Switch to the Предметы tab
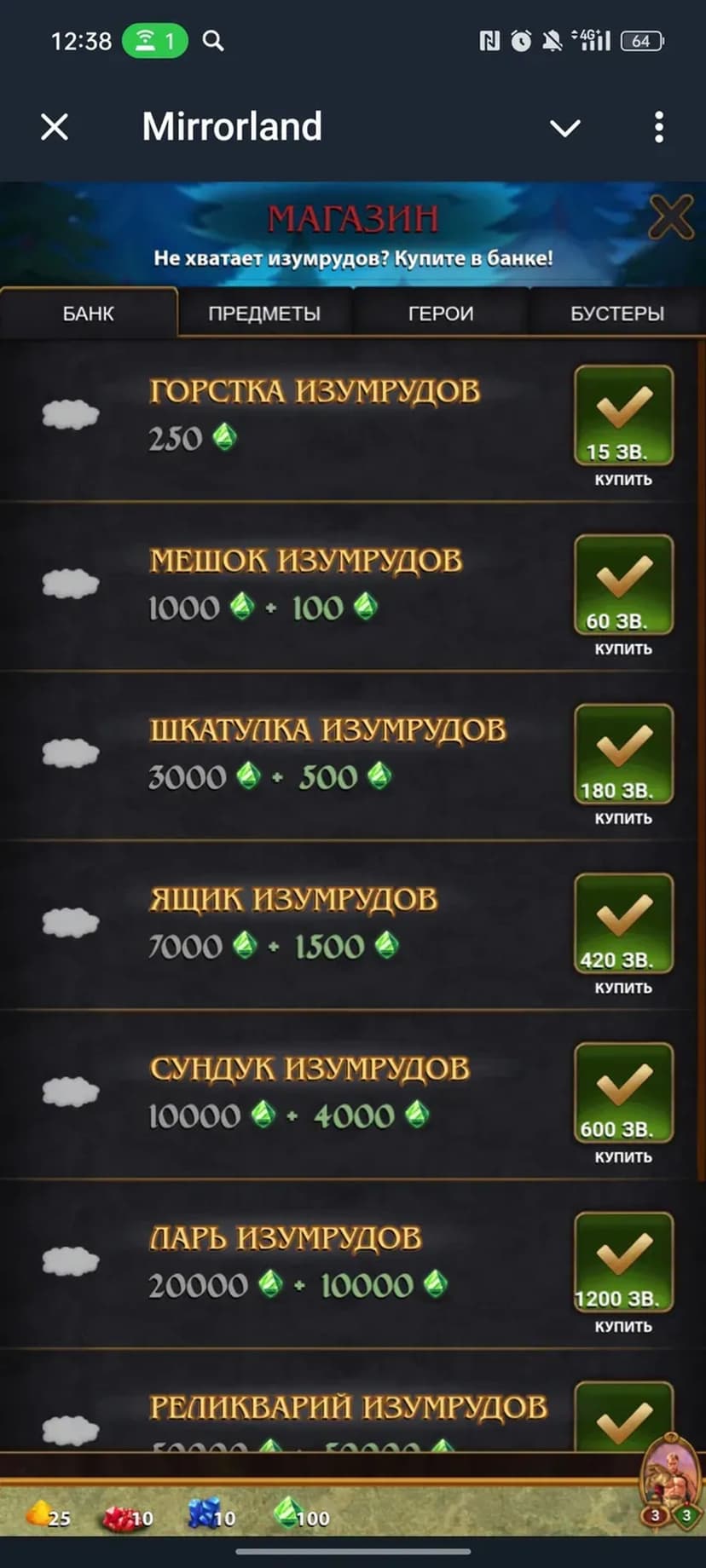Viewport: 706px width, 1568px height. pyautogui.click(x=264, y=314)
